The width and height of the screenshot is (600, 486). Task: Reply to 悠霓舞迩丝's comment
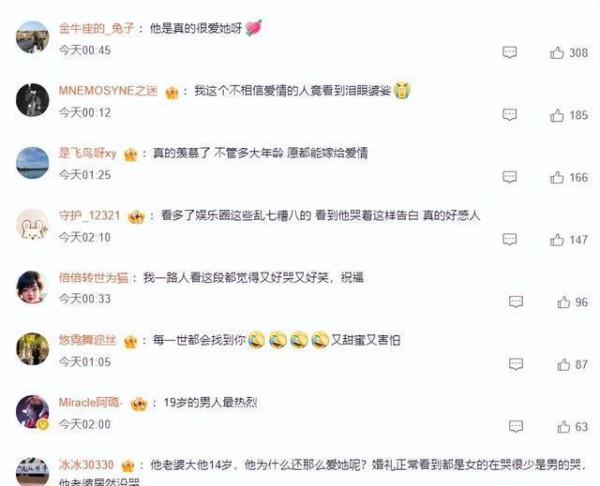[x=515, y=364]
